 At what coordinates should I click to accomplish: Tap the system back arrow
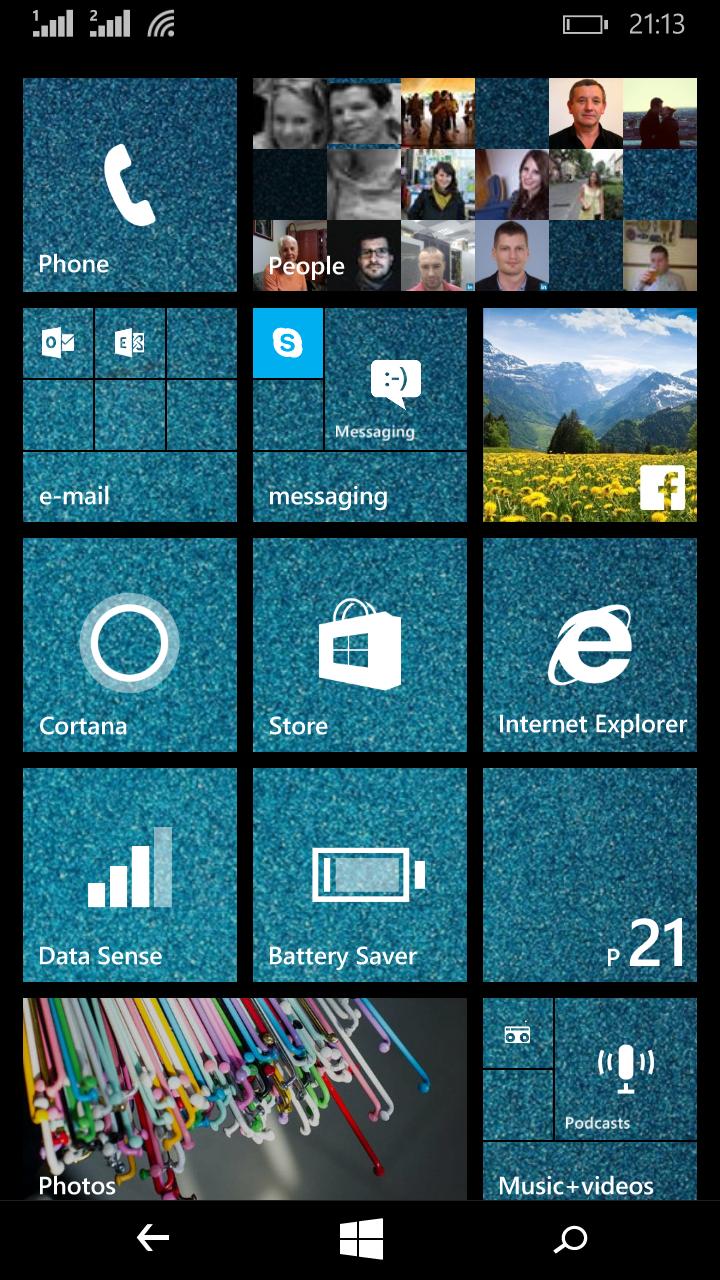pos(152,1239)
